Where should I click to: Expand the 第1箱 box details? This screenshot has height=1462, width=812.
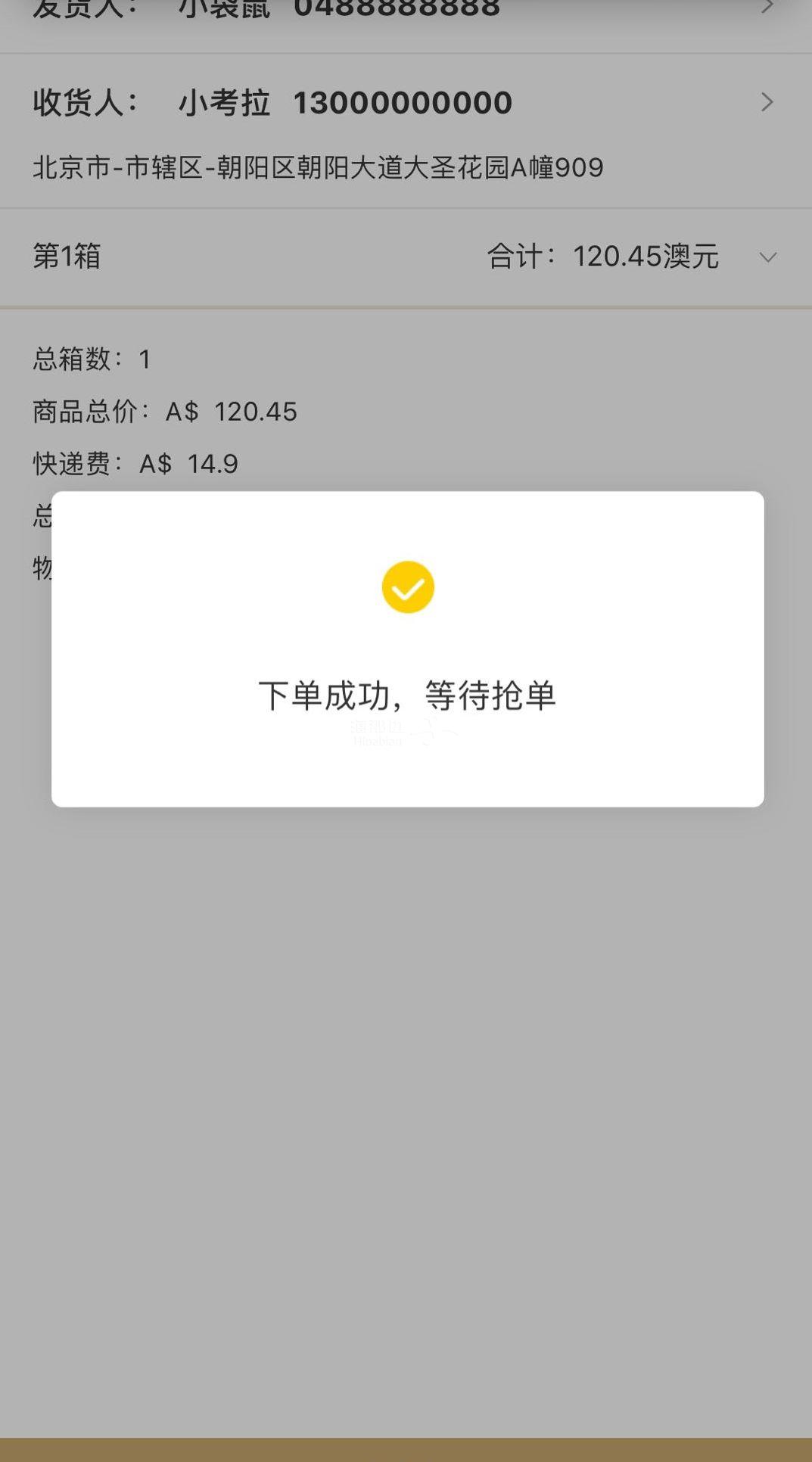coord(767,257)
